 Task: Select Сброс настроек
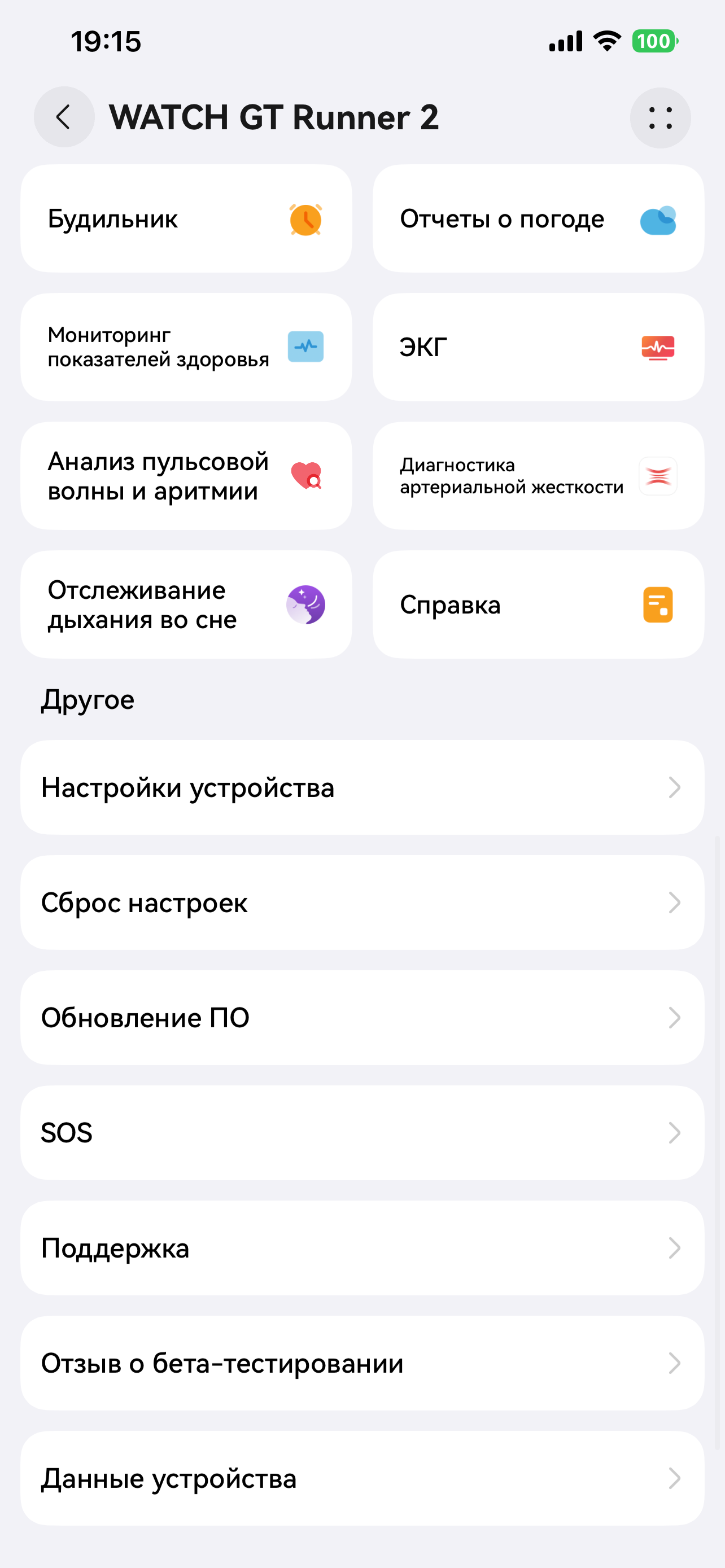pyautogui.click(x=362, y=902)
